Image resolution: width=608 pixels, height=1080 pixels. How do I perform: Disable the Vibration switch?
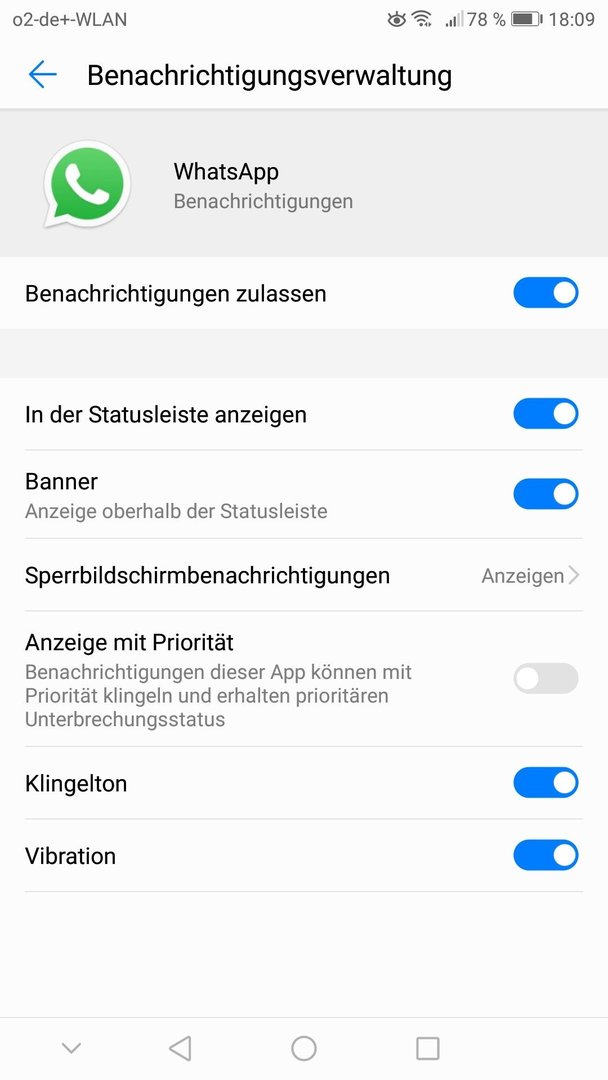point(545,855)
